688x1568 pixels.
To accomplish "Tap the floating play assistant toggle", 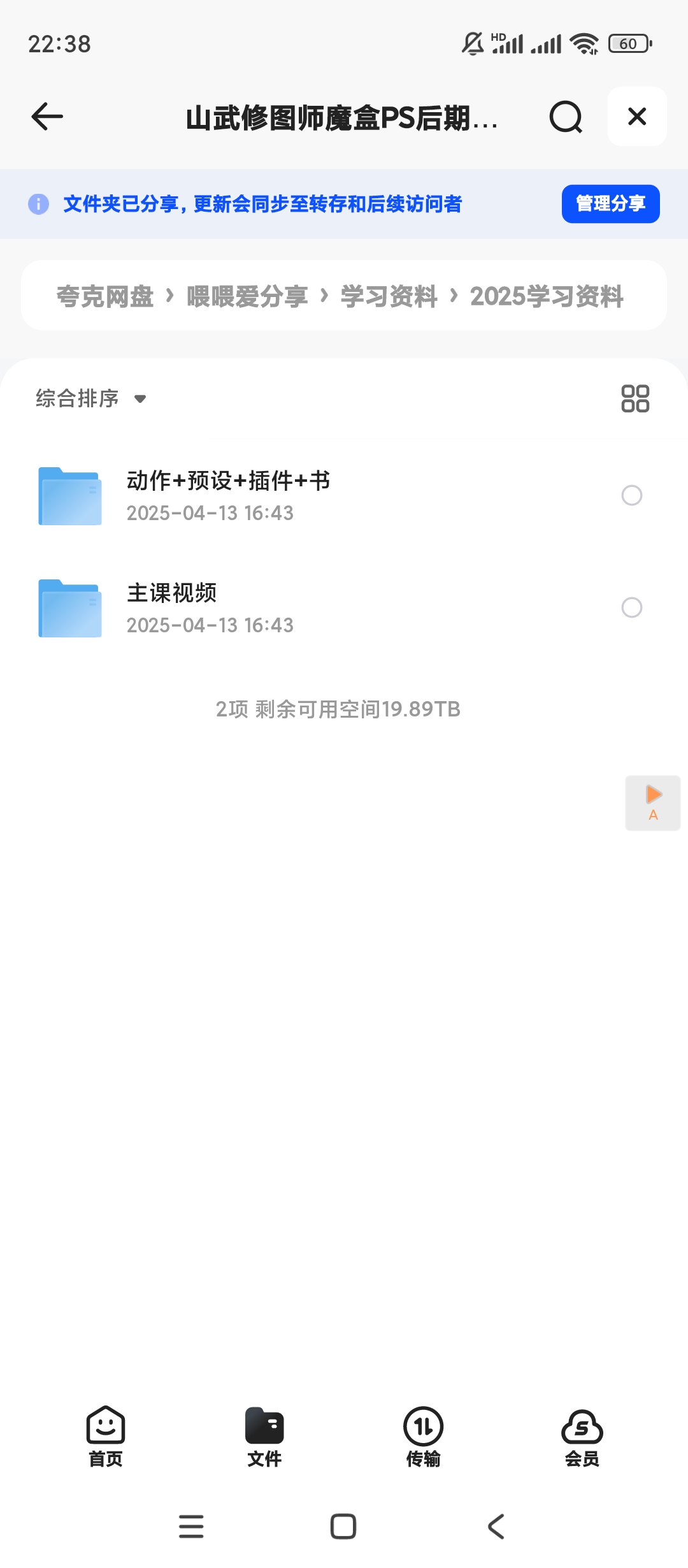I will tap(652, 802).
